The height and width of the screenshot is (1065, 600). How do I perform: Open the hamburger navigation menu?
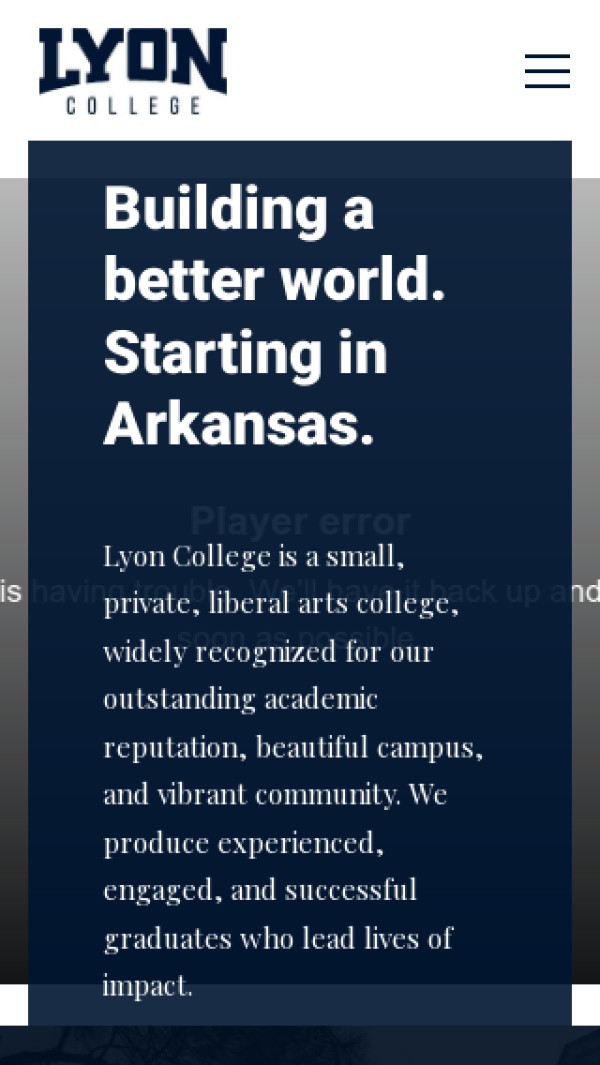pyautogui.click(x=547, y=71)
